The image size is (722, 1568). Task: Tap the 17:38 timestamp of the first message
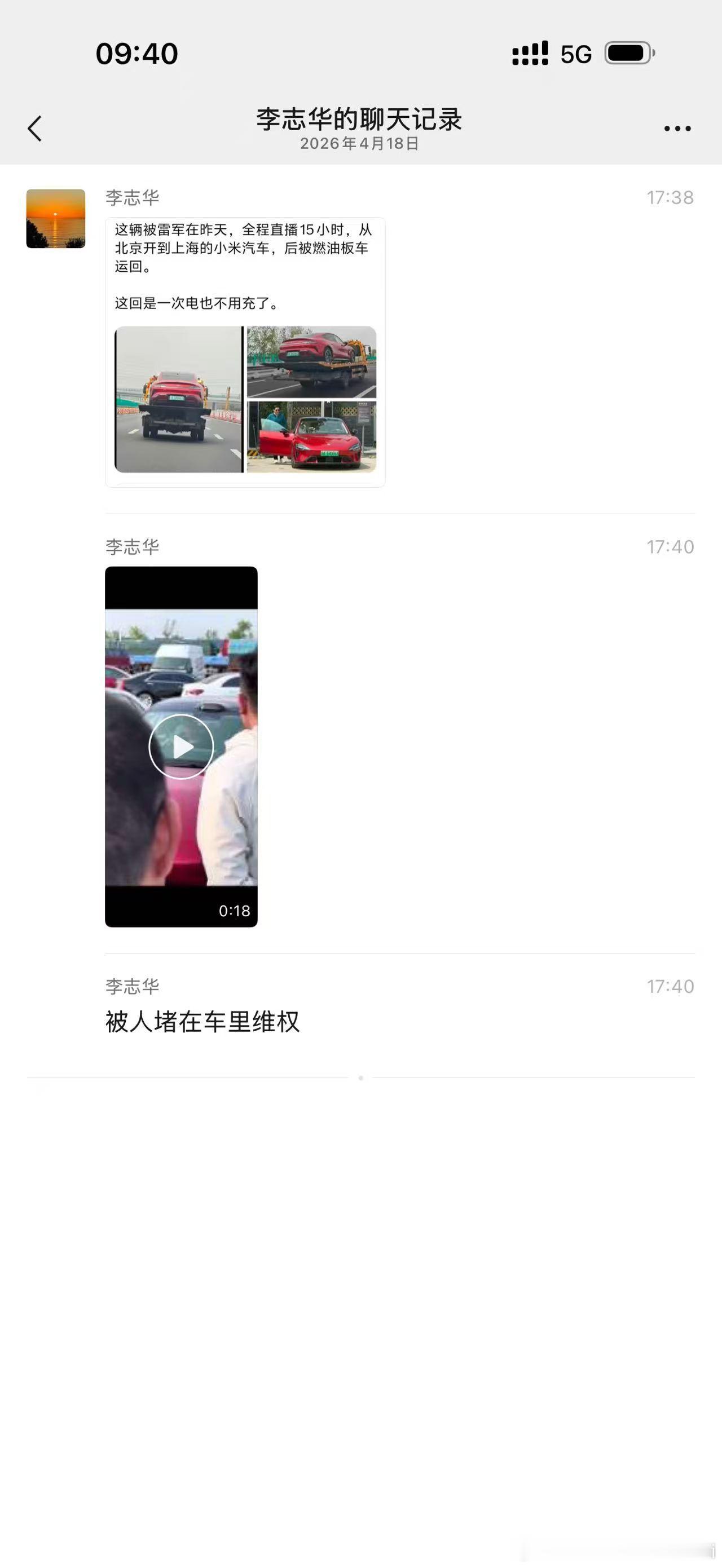pos(670,197)
